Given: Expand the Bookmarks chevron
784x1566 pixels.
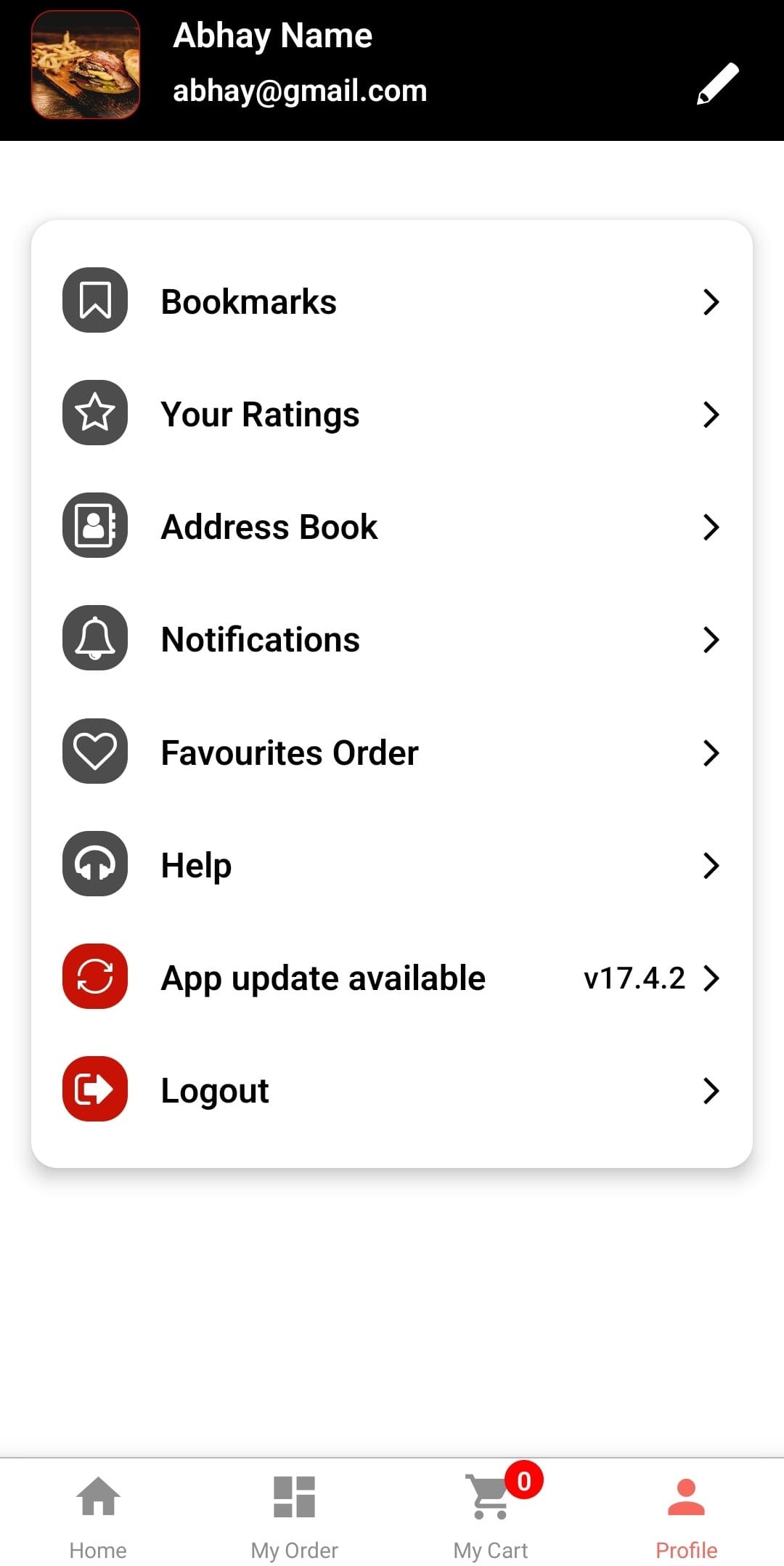Looking at the screenshot, I should [711, 301].
